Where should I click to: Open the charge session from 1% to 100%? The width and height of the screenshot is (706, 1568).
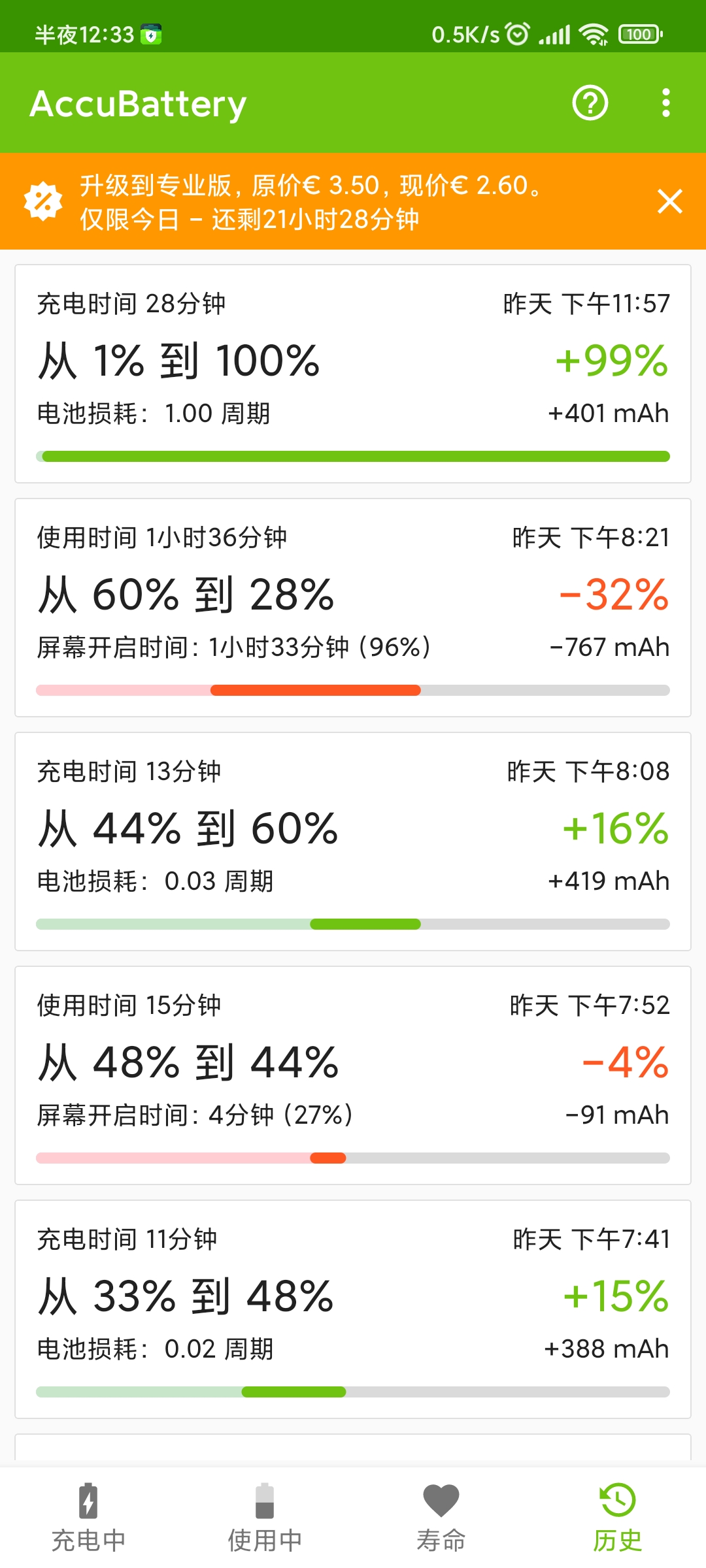coord(353,374)
